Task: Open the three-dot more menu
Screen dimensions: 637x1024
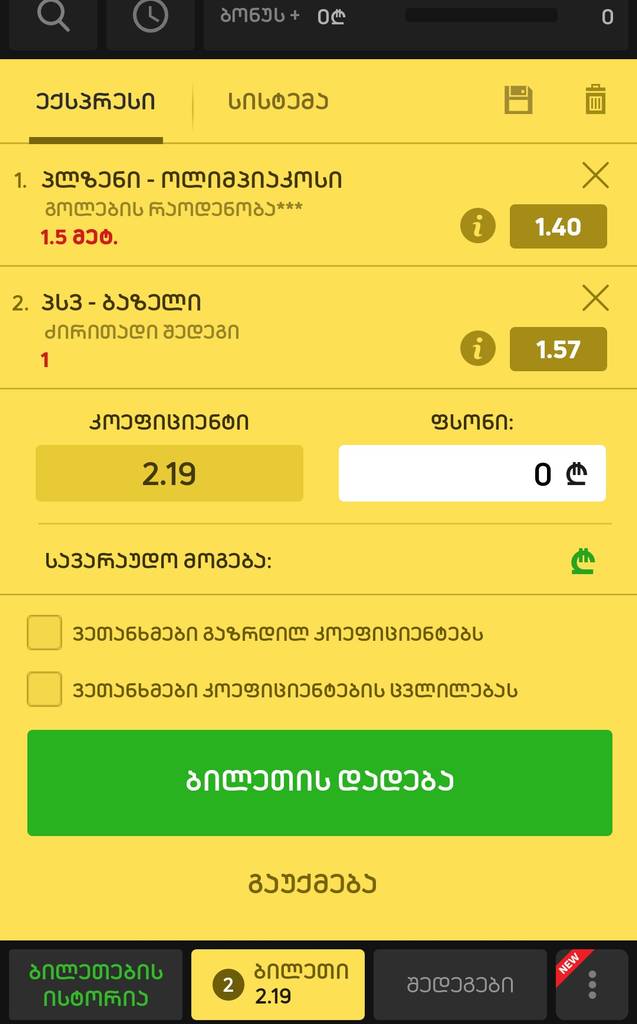Action: (x=592, y=984)
